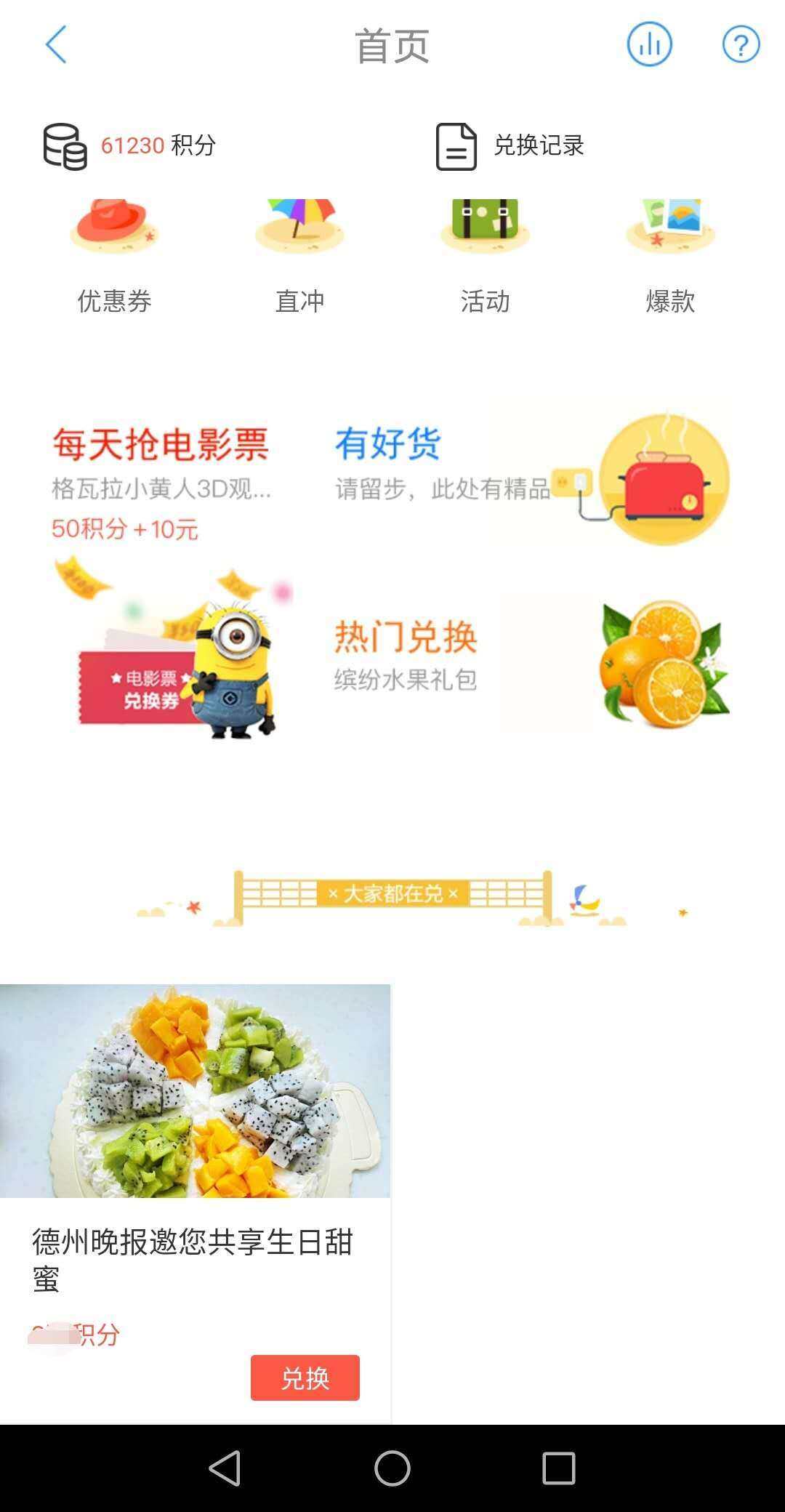The width and height of the screenshot is (785, 1512).
Task: Select the 直冲 category
Action: (299, 256)
